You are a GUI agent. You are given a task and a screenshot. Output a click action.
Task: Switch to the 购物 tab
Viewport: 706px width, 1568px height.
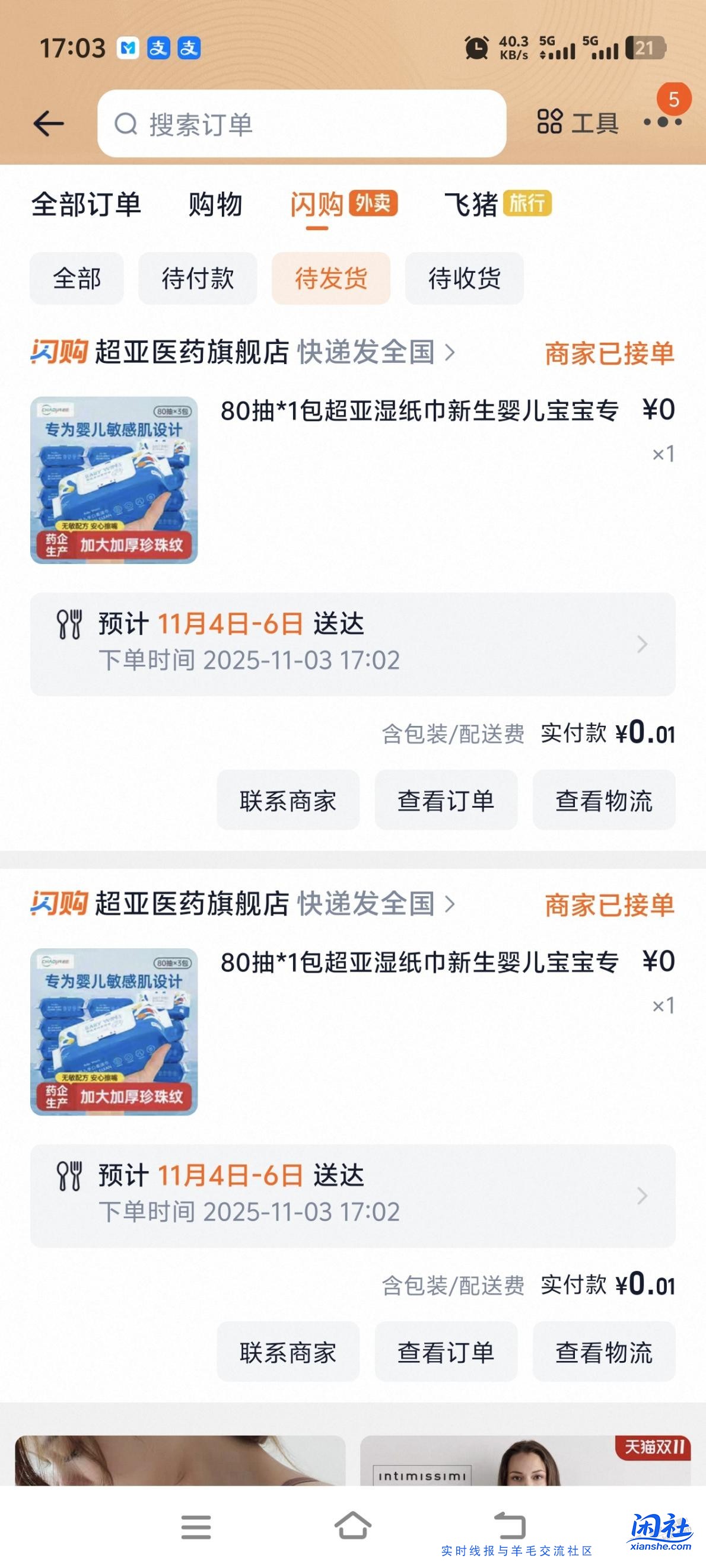[x=214, y=206]
